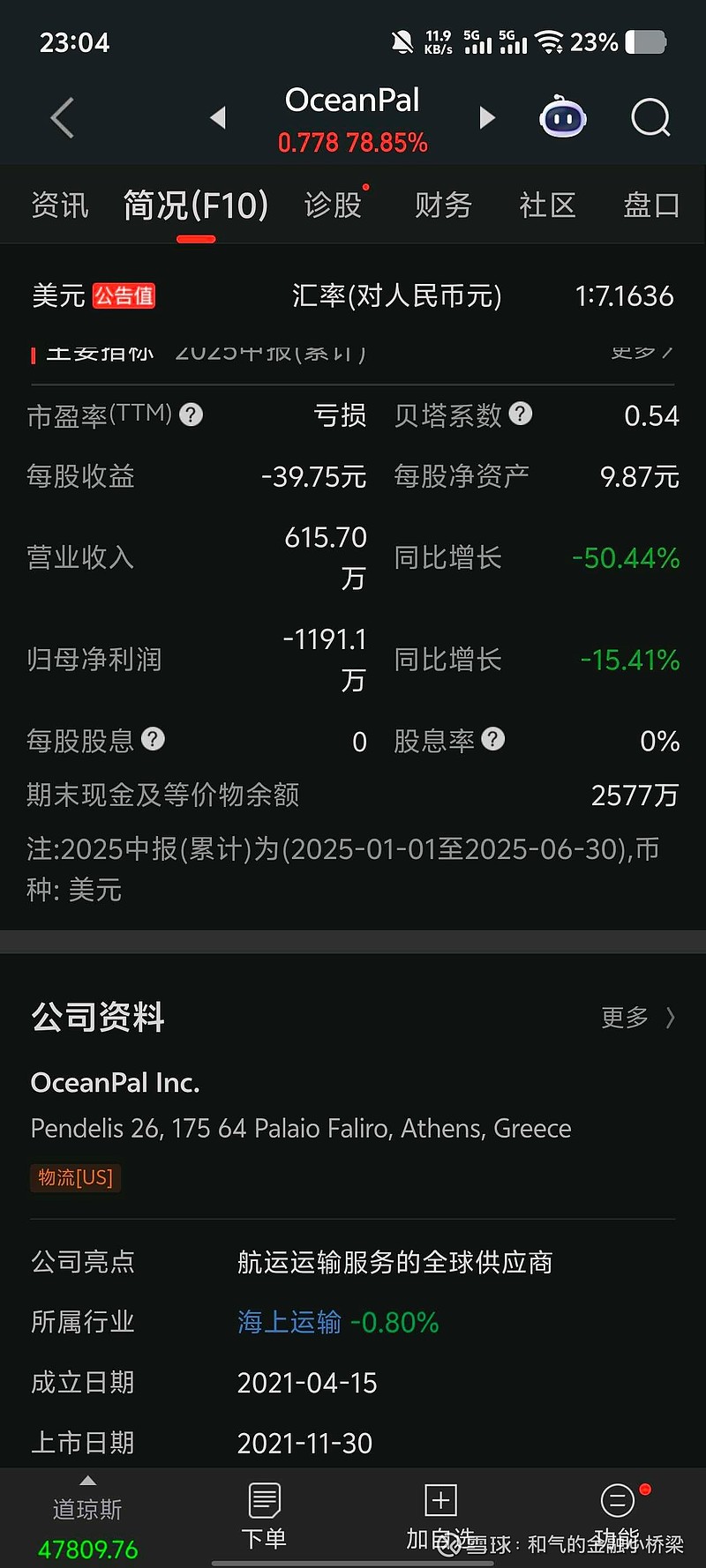Switch to the next stock
The image size is (706, 1568).
[x=486, y=117]
